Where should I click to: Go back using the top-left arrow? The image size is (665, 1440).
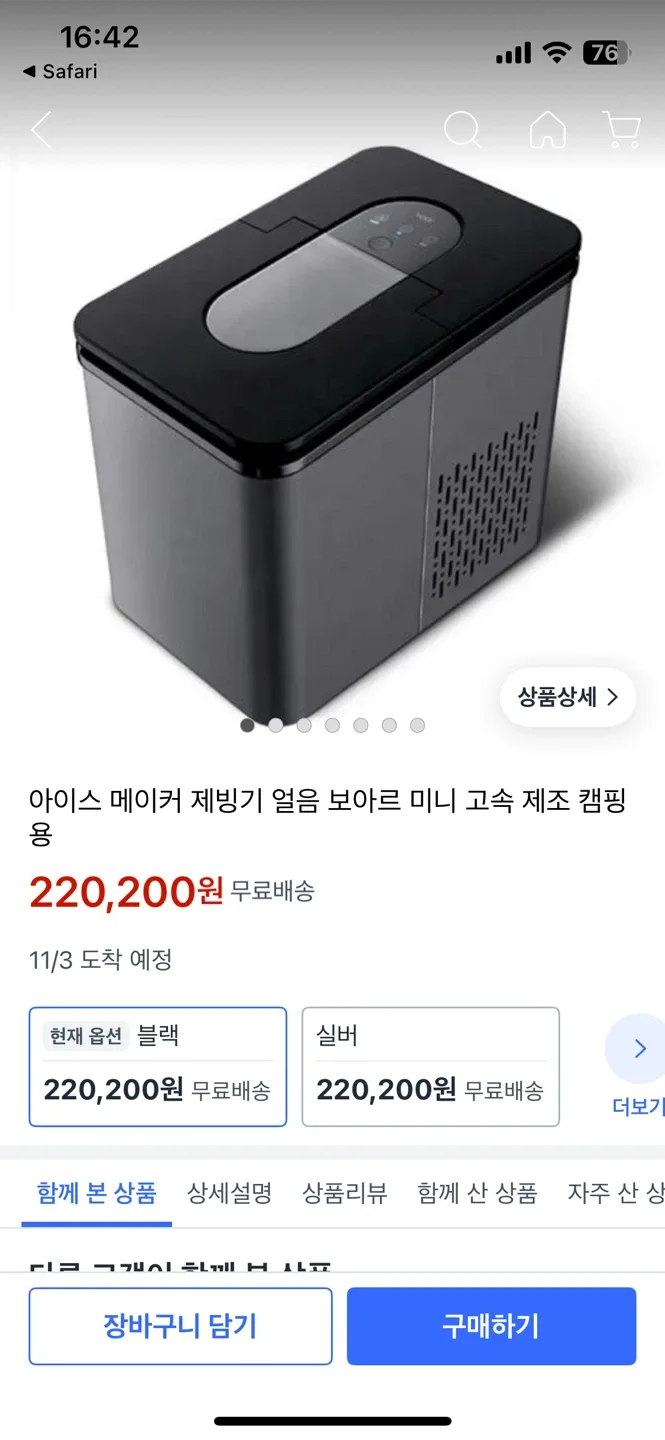click(41, 130)
